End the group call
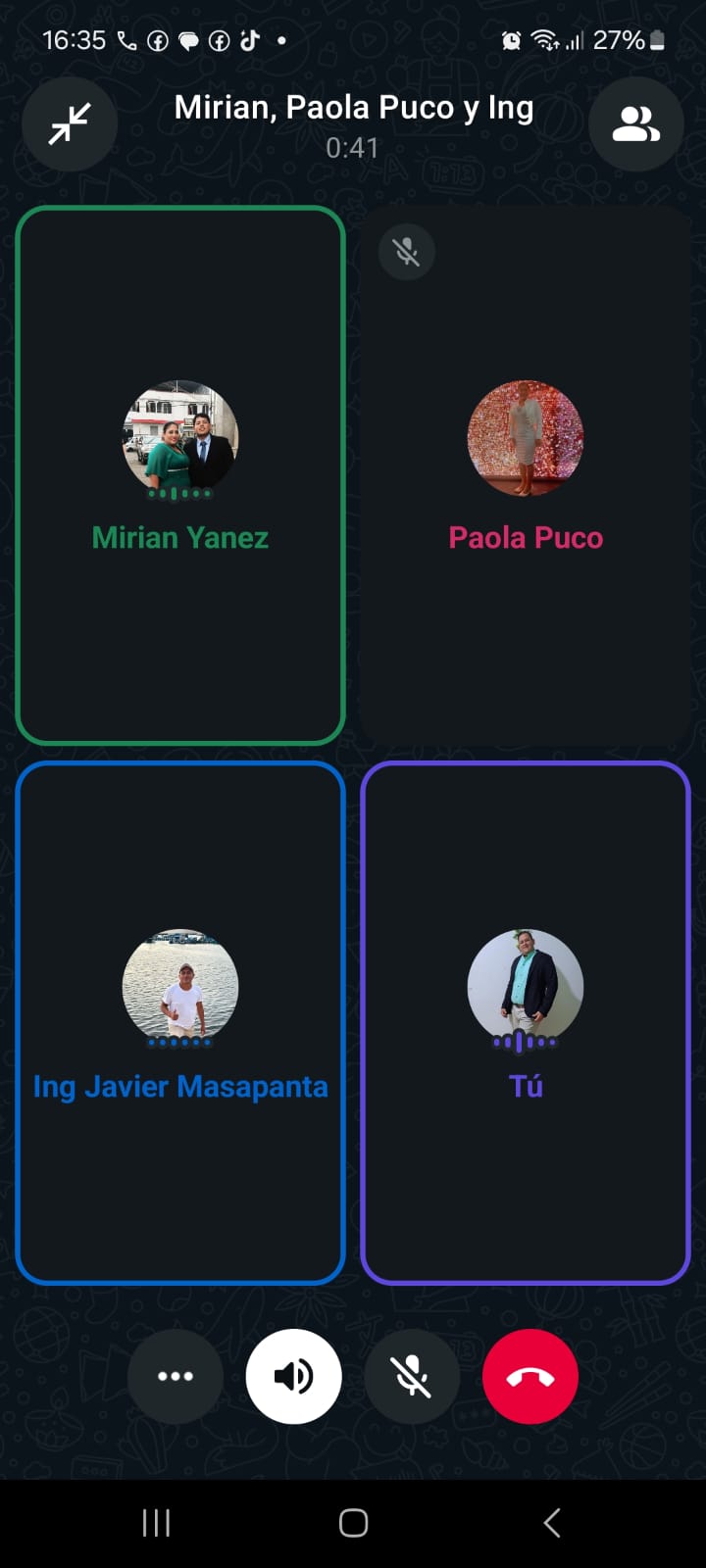 pyautogui.click(x=529, y=1376)
